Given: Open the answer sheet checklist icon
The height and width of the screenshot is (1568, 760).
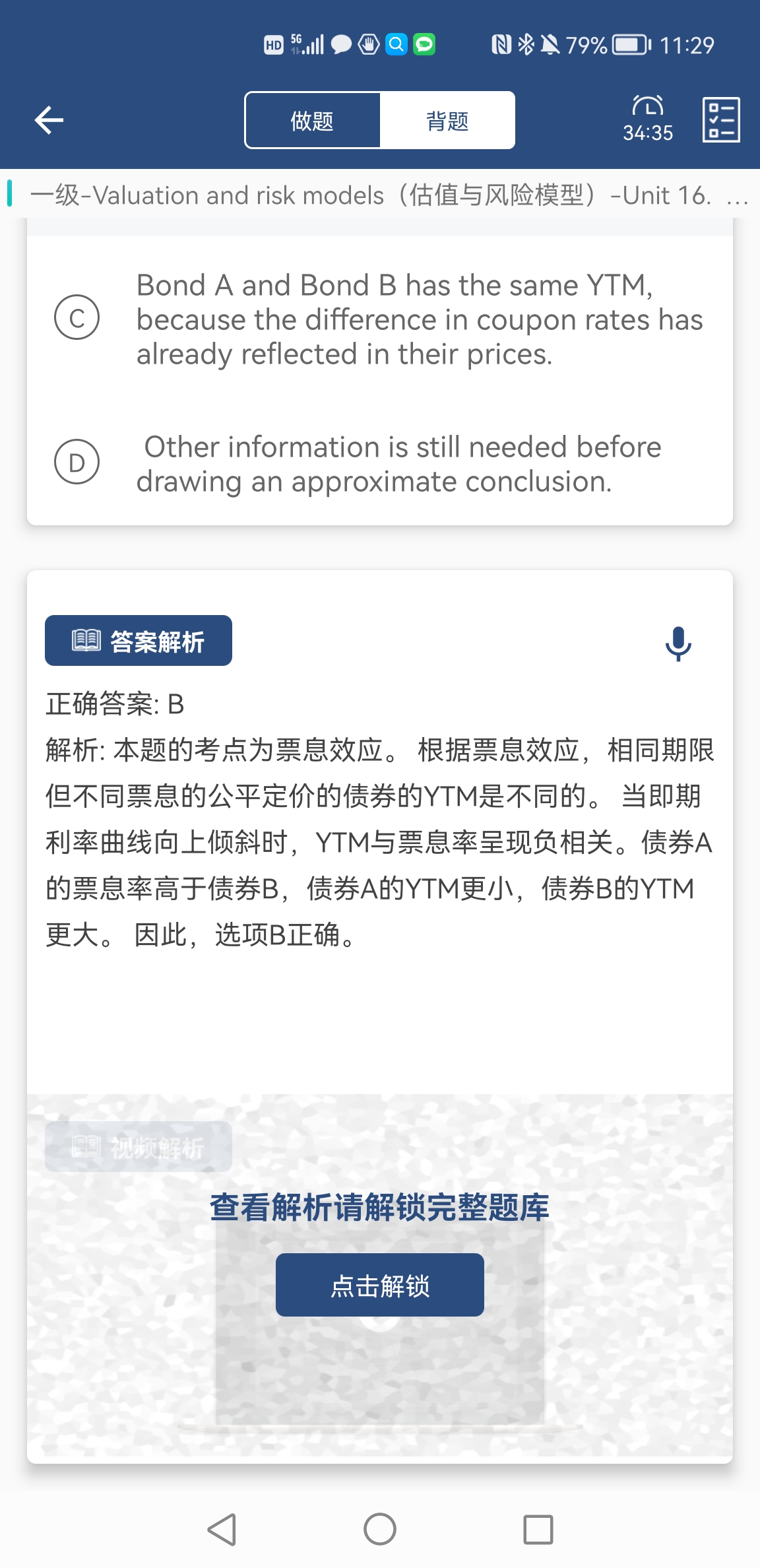Looking at the screenshot, I should [x=720, y=120].
